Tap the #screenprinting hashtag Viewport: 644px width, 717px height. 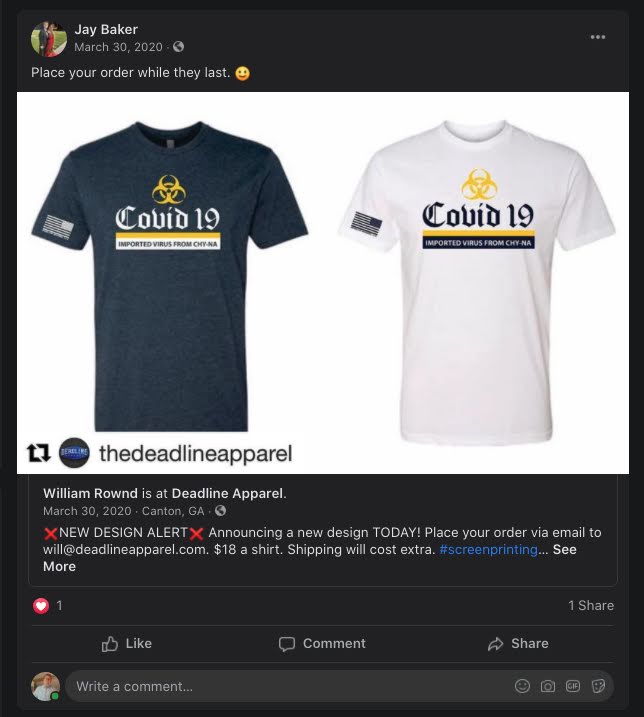point(488,549)
